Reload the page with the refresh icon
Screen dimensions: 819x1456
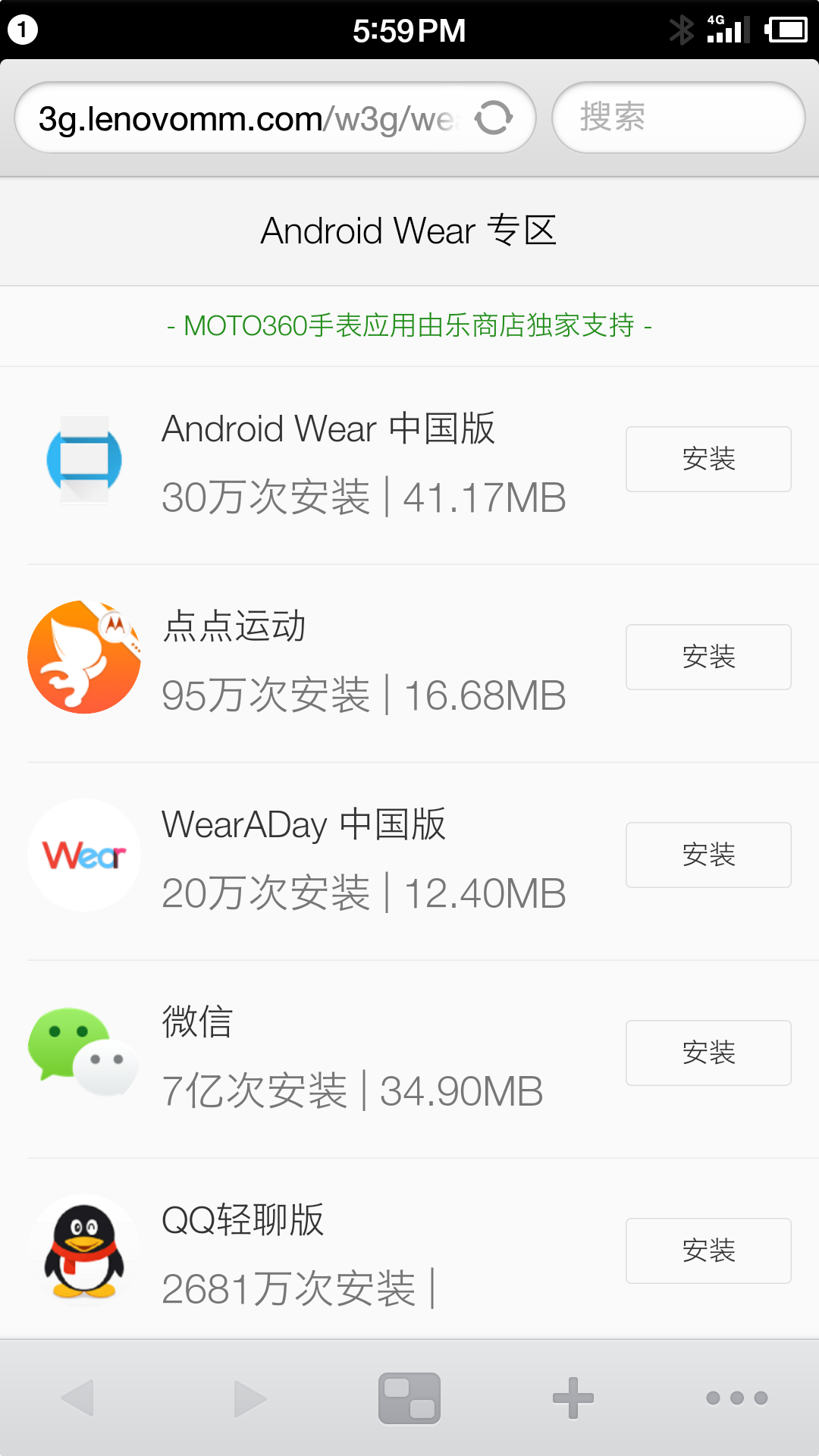(x=494, y=118)
